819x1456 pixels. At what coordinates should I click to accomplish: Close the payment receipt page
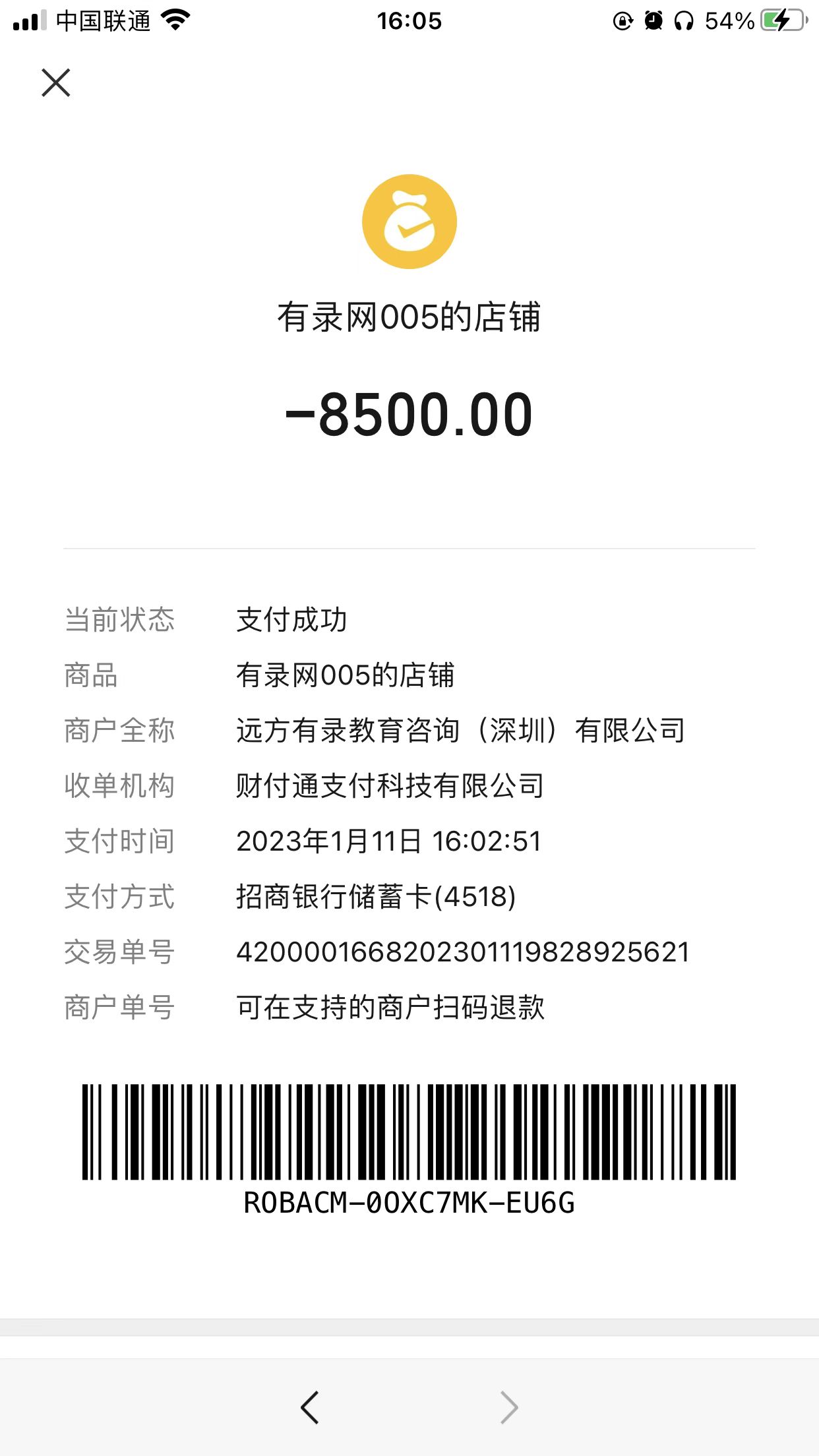click(56, 83)
